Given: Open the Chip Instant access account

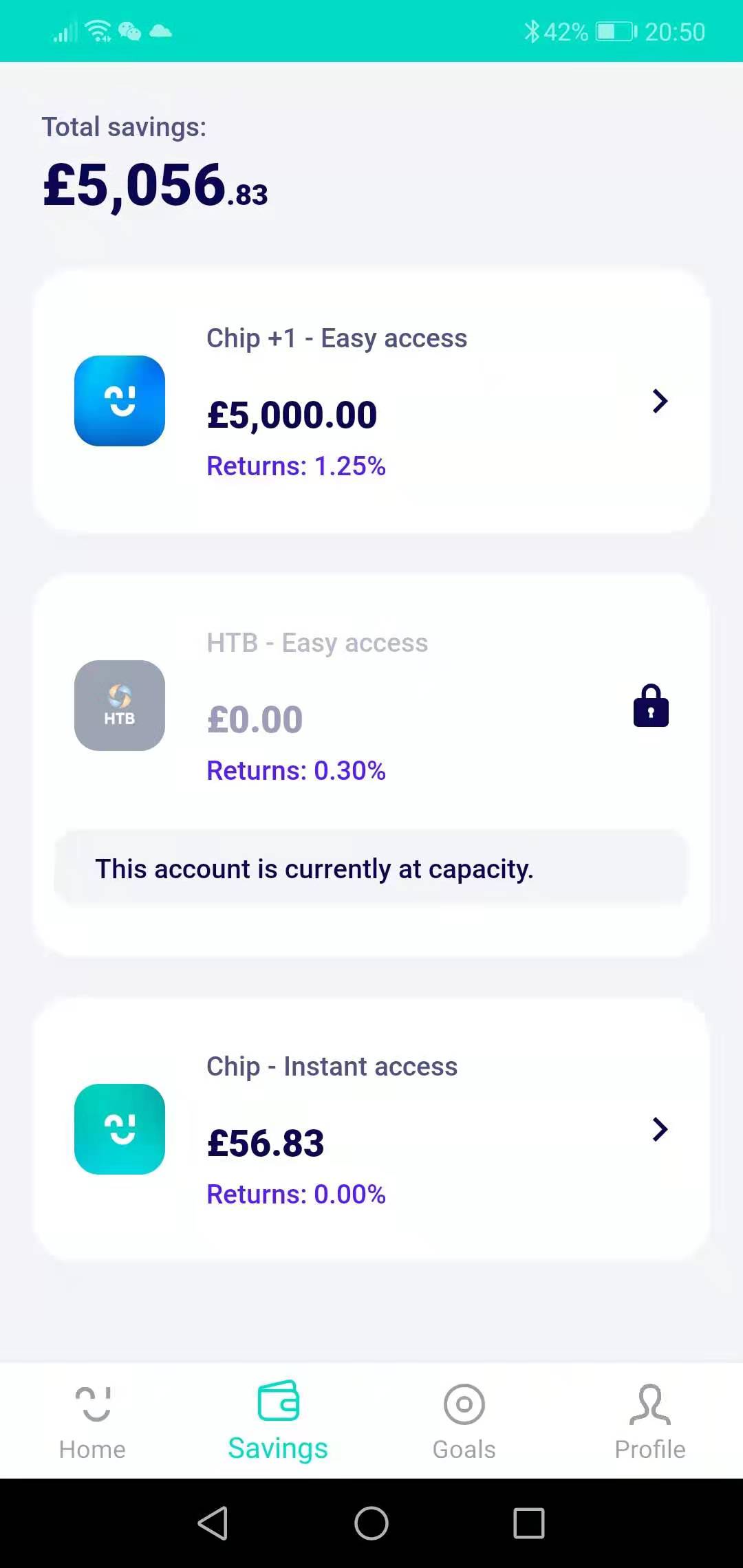Looking at the screenshot, I should click(371, 1129).
